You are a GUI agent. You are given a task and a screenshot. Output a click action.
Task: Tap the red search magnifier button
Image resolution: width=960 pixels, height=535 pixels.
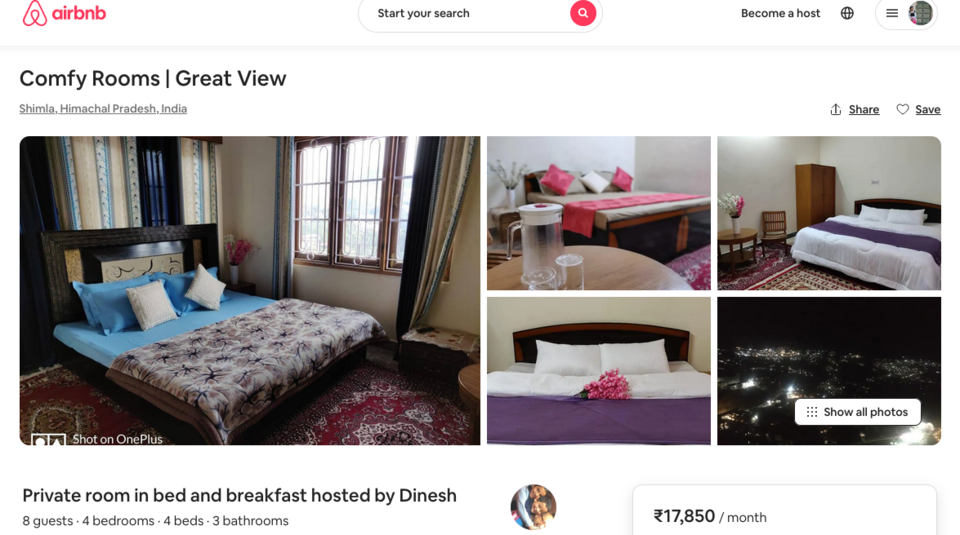click(x=583, y=13)
